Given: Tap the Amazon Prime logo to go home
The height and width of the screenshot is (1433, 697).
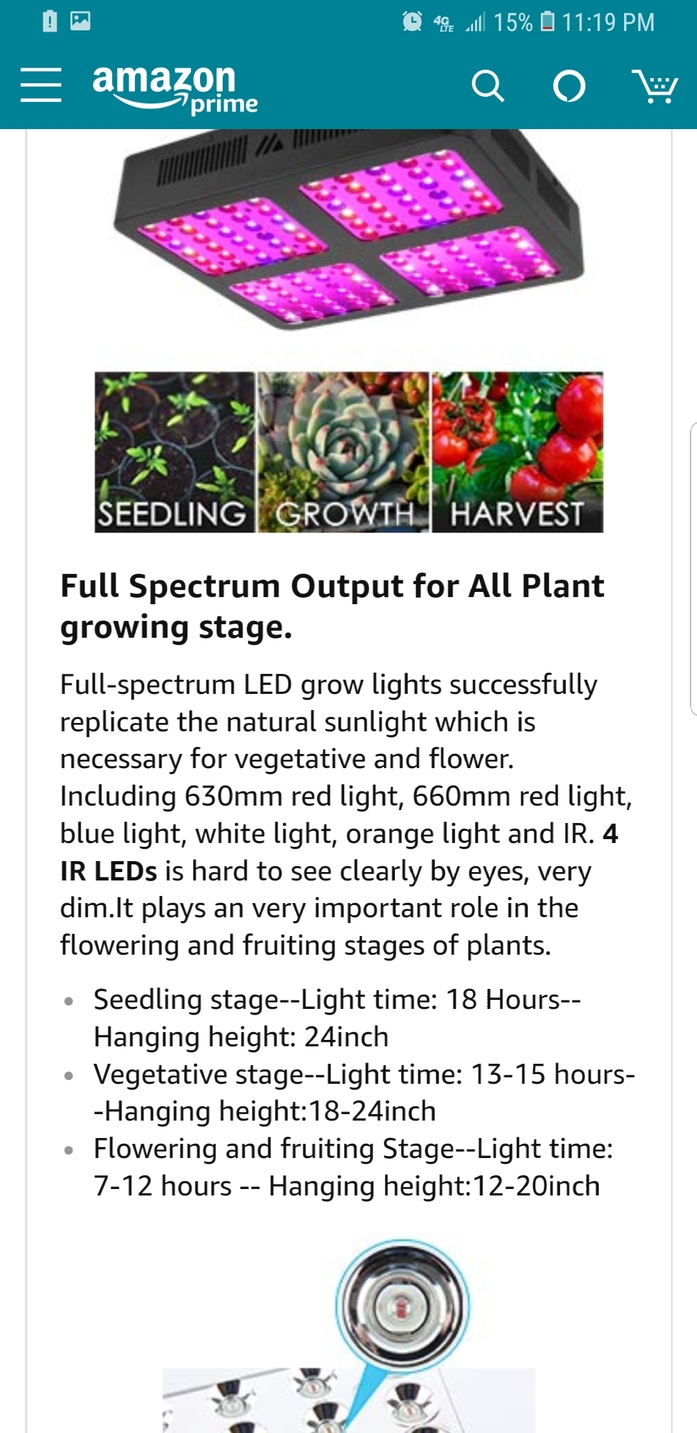Looking at the screenshot, I should point(175,88).
